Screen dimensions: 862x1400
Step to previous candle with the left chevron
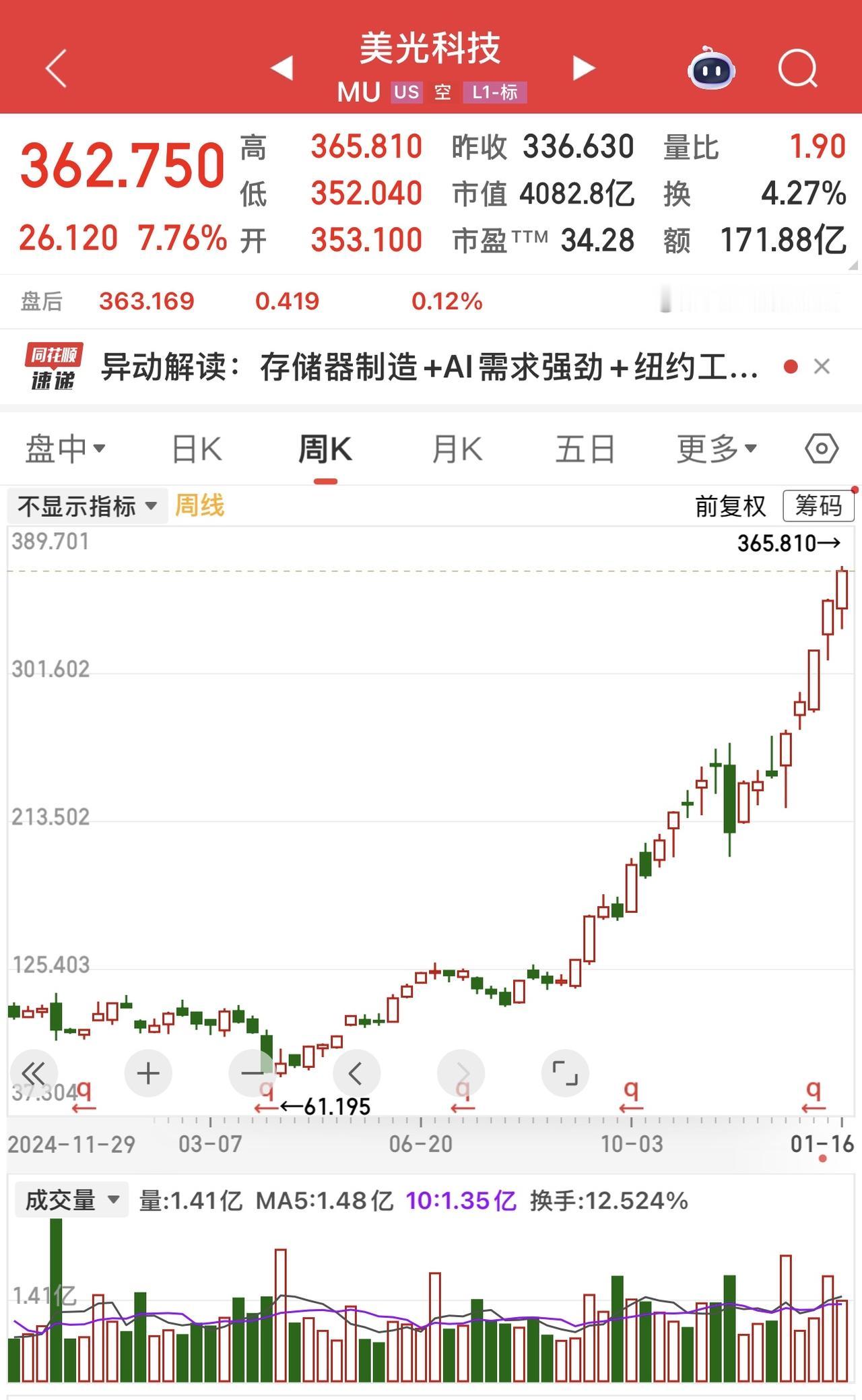coord(356,1073)
